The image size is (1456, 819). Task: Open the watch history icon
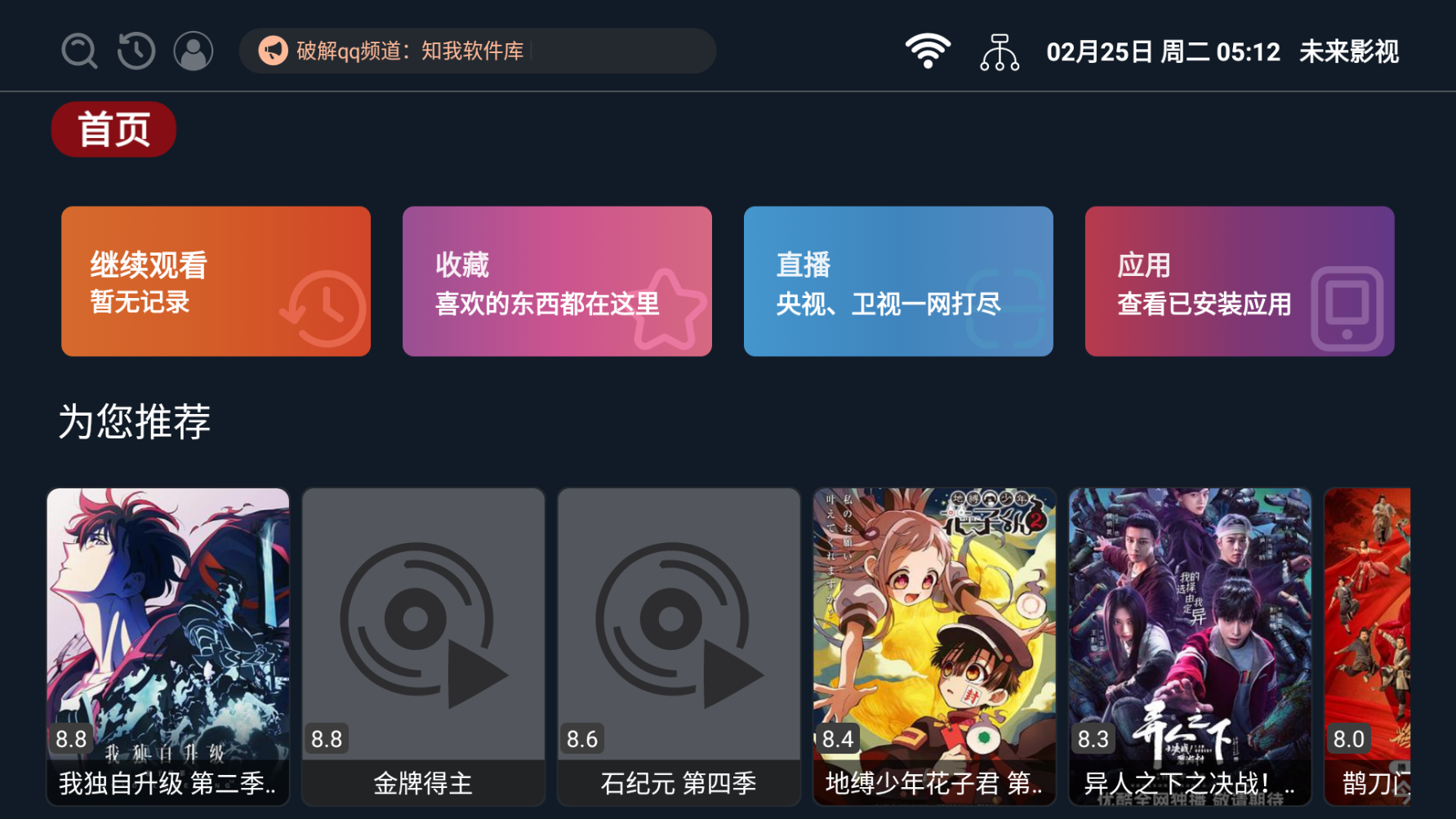(136, 51)
